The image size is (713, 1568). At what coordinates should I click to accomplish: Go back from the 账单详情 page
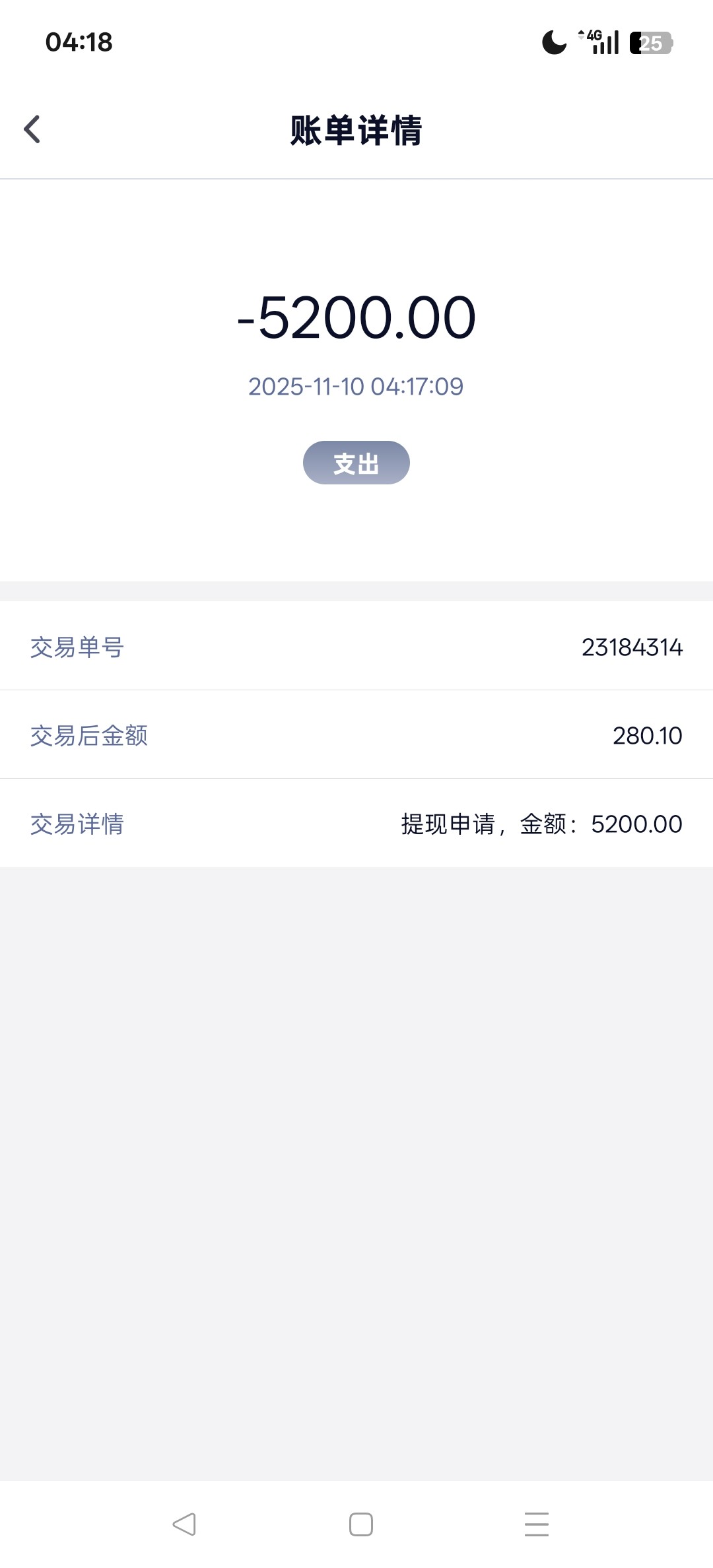pyautogui.click(x=32, y=129)
